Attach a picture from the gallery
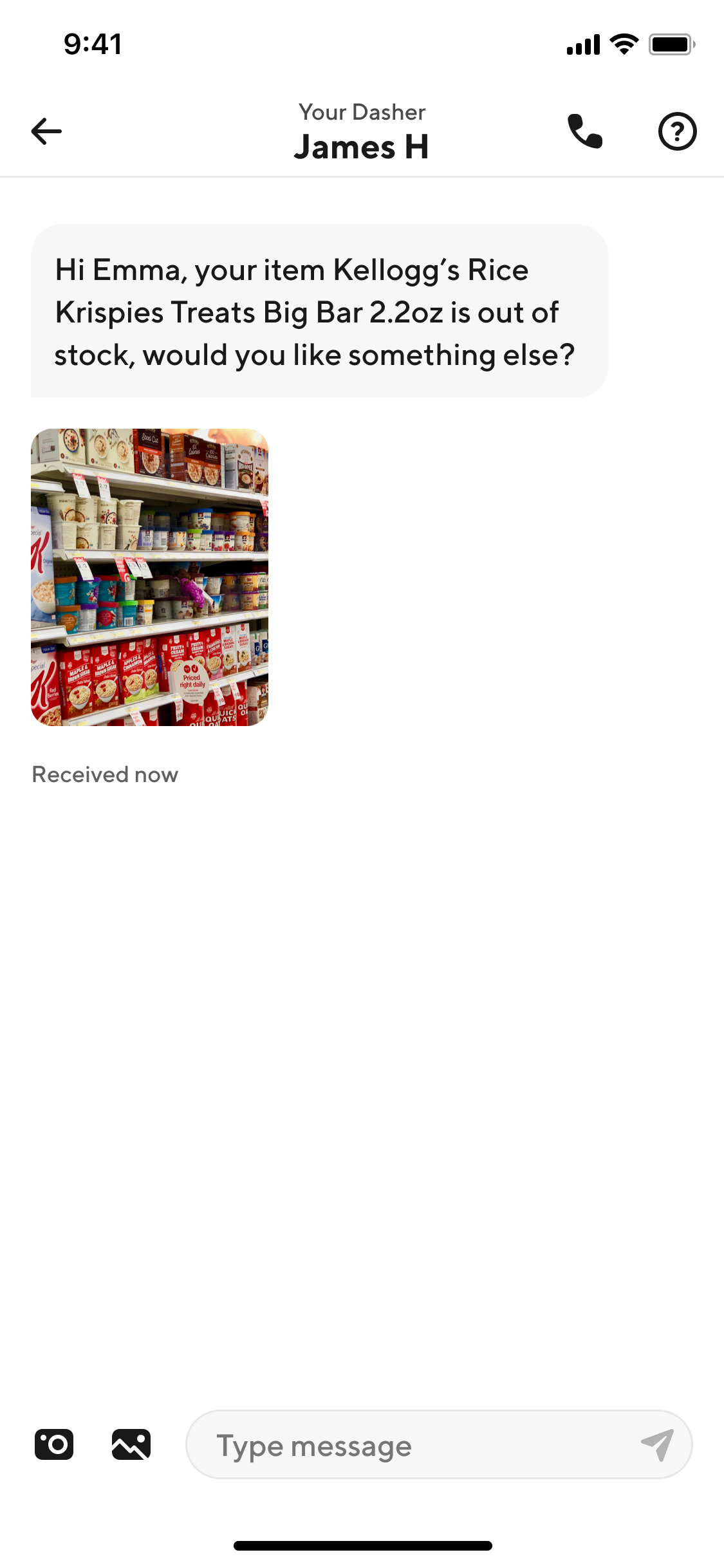 (131, 1444)
